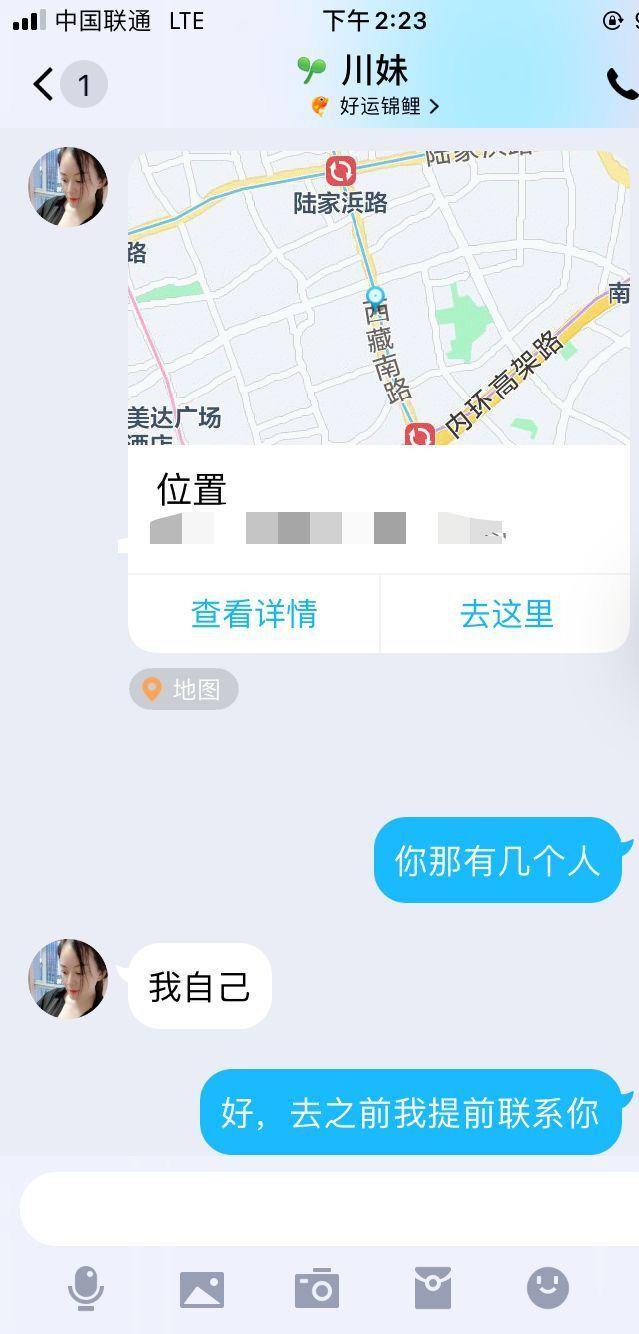Tap 去这里 to navigate there

click(506, 613)
